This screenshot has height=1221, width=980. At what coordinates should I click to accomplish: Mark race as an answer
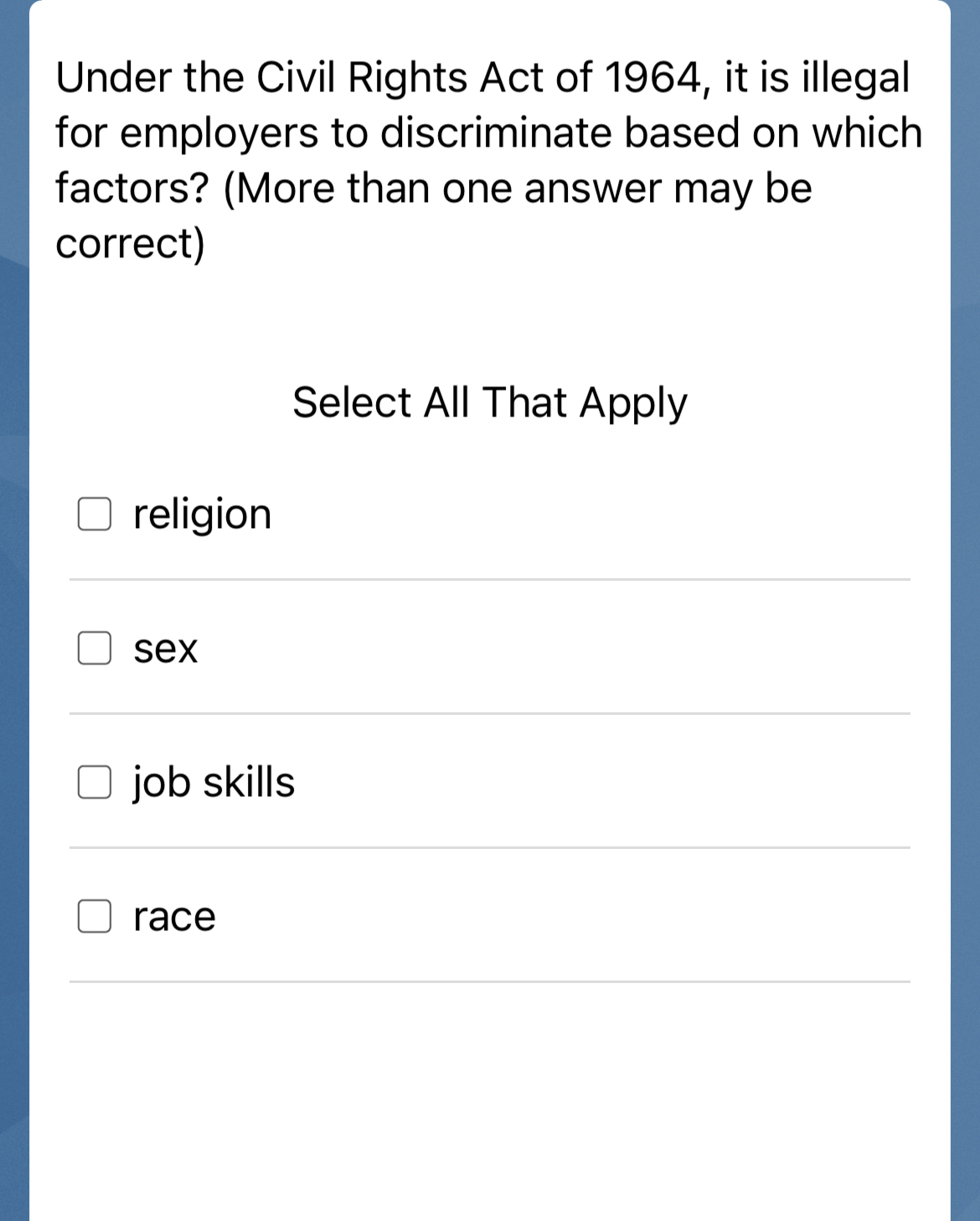[x=95, y=916]
